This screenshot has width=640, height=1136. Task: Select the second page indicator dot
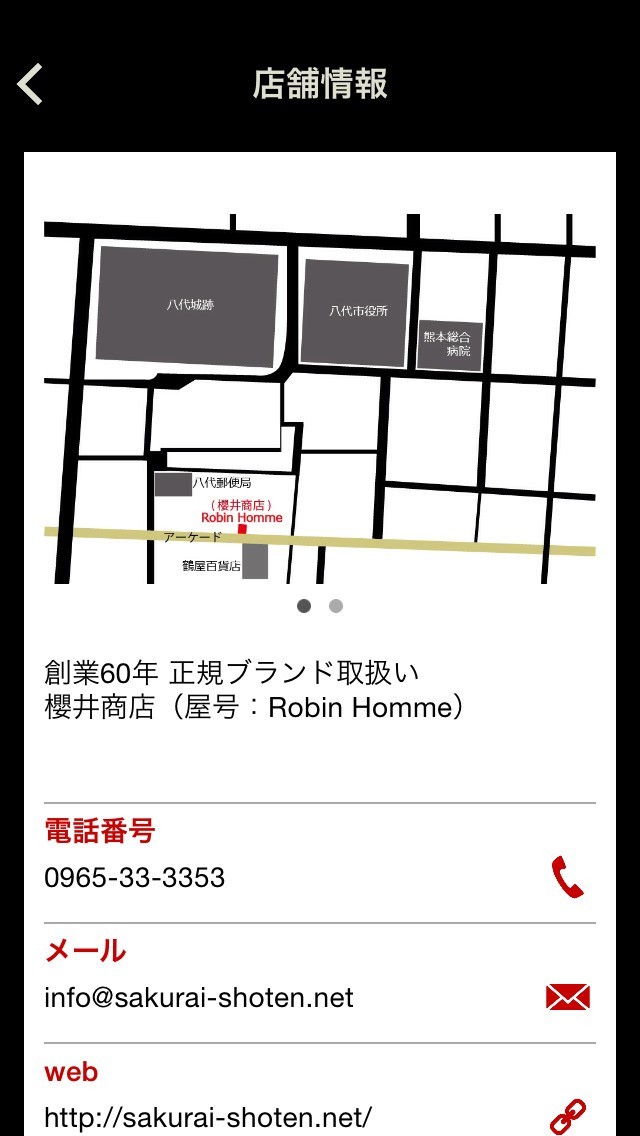[336, 606]
